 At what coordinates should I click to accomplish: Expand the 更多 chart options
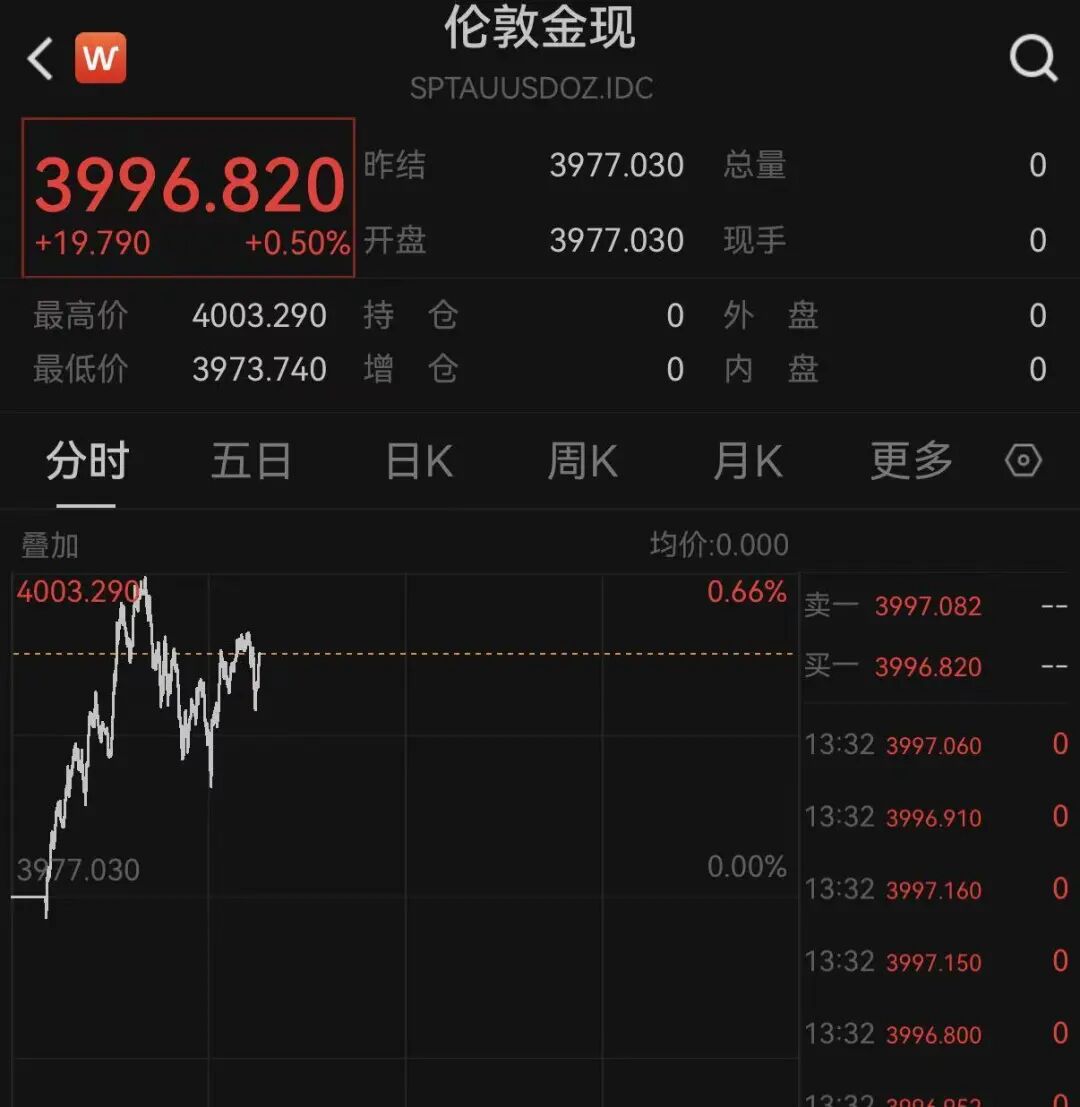click(908, 460)
